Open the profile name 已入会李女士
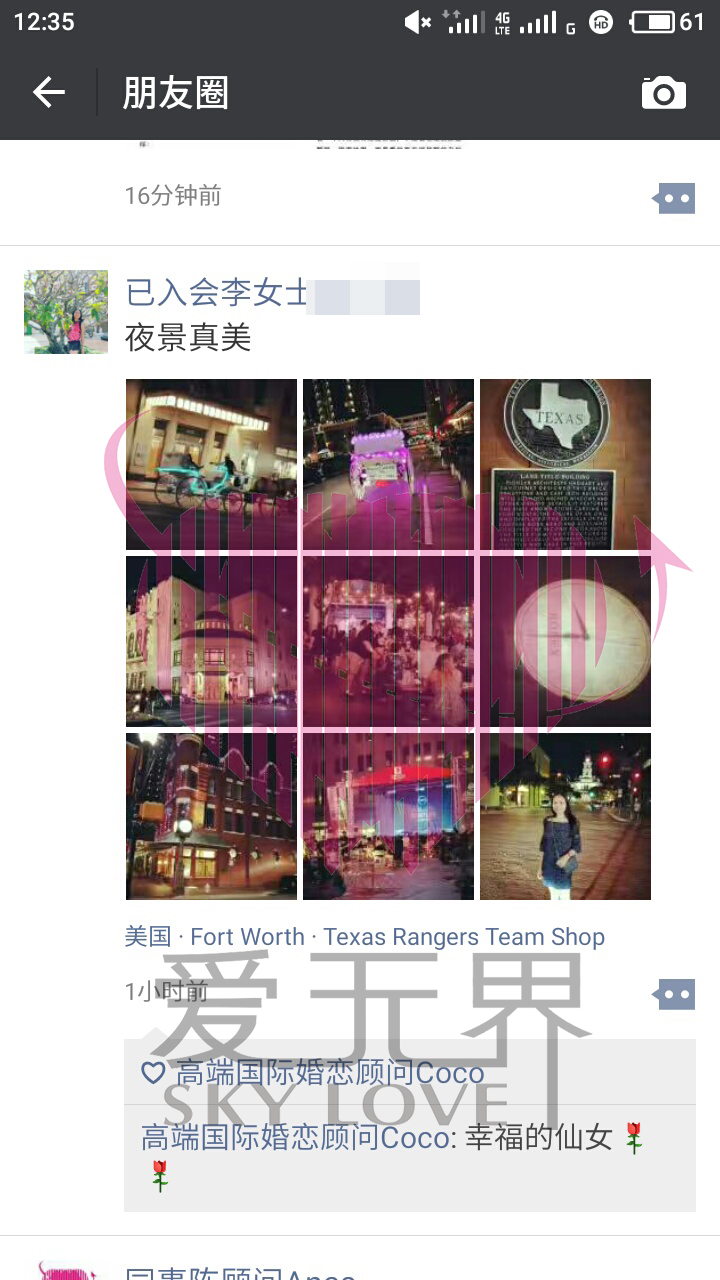720x1280 pixels. (x=215, y=294)
